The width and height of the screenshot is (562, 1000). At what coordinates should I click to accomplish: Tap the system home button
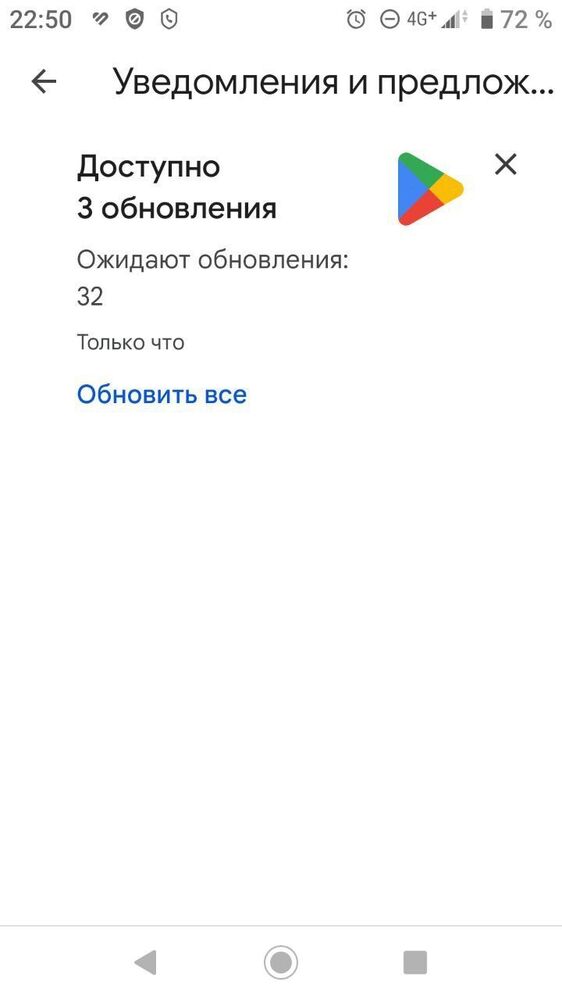[281, 962]
